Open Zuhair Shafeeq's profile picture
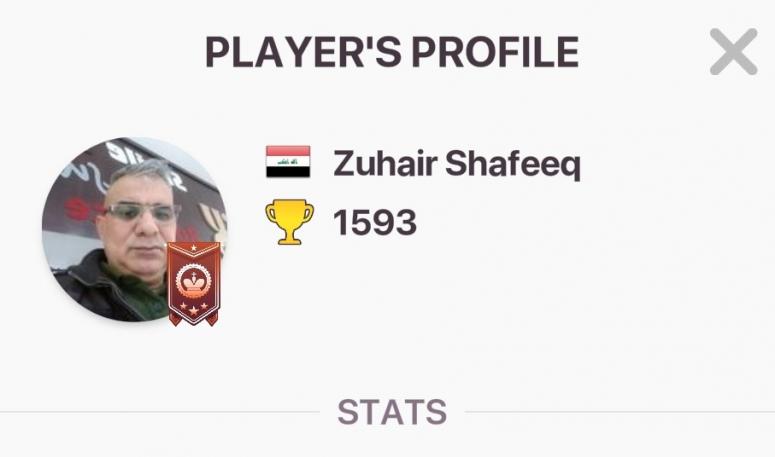 click(132, 229)
